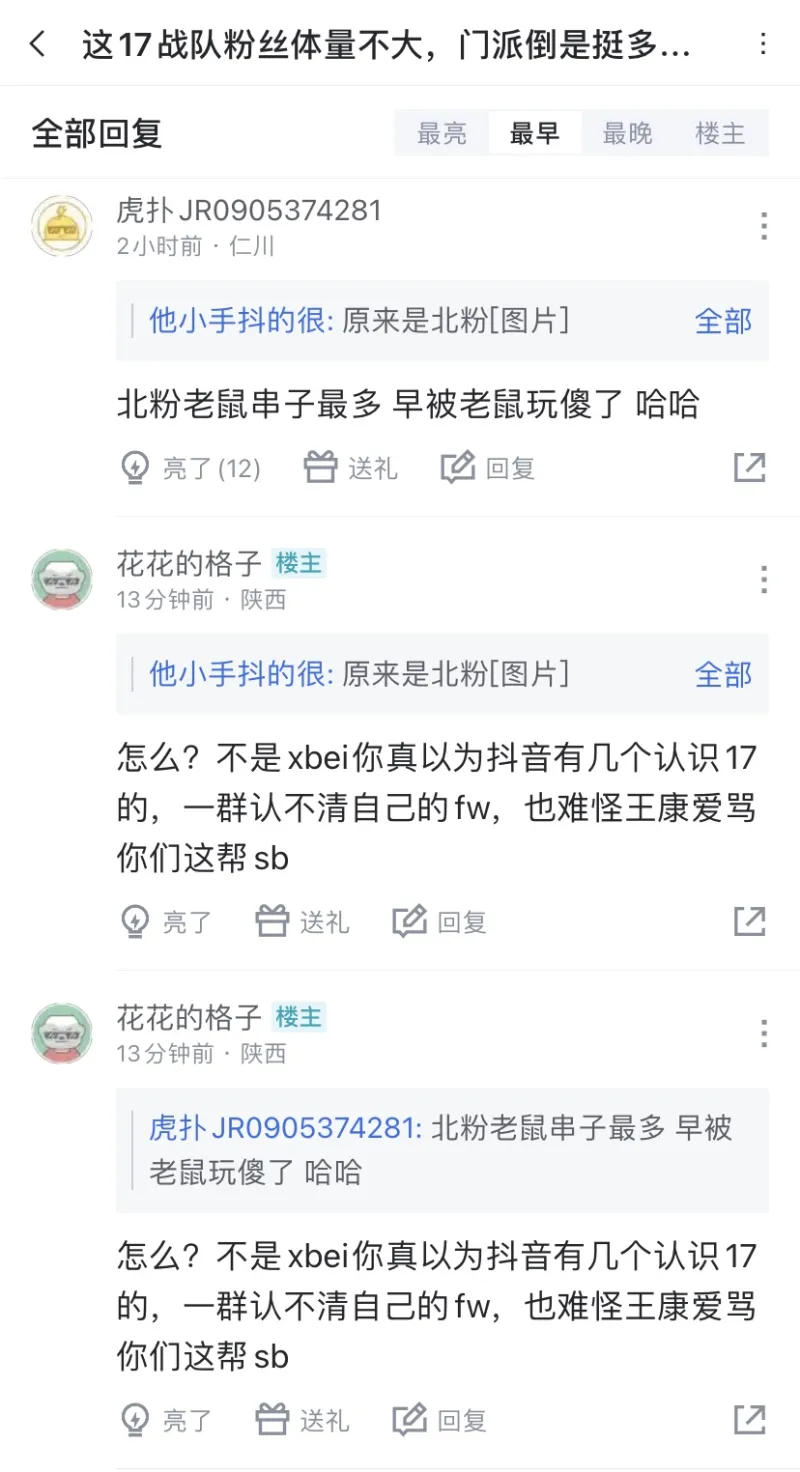Open the overflow menu in the header

pos(763,44)
